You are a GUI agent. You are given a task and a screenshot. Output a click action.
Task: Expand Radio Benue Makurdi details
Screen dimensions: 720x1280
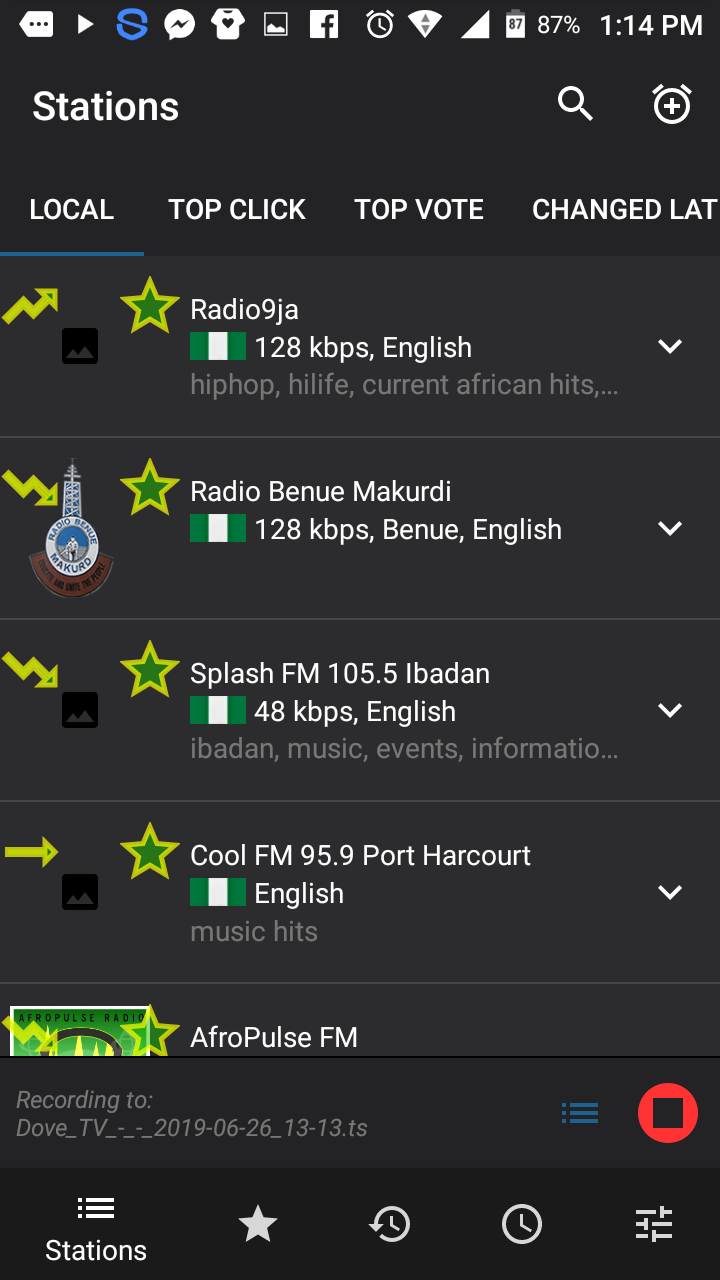[x=669, y=529]
